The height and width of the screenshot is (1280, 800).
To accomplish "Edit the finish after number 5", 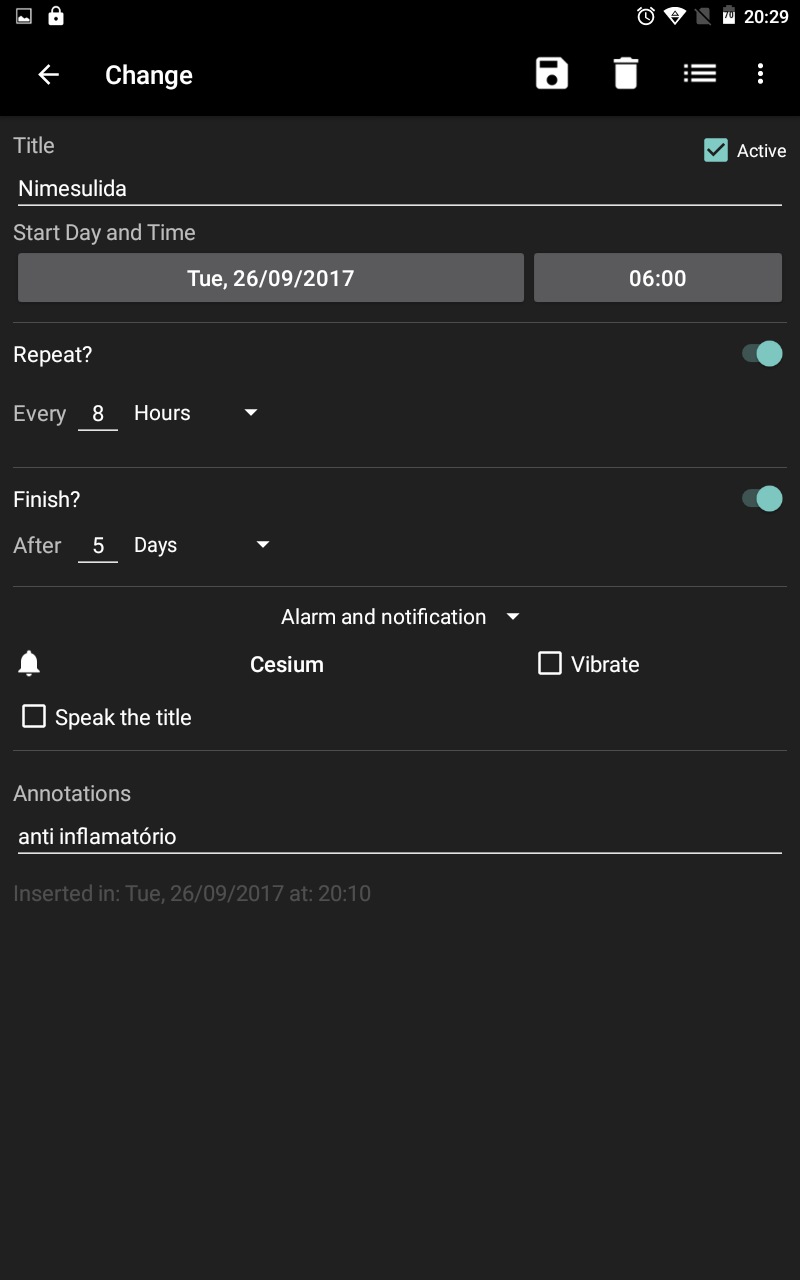I will tap(98, 546).
